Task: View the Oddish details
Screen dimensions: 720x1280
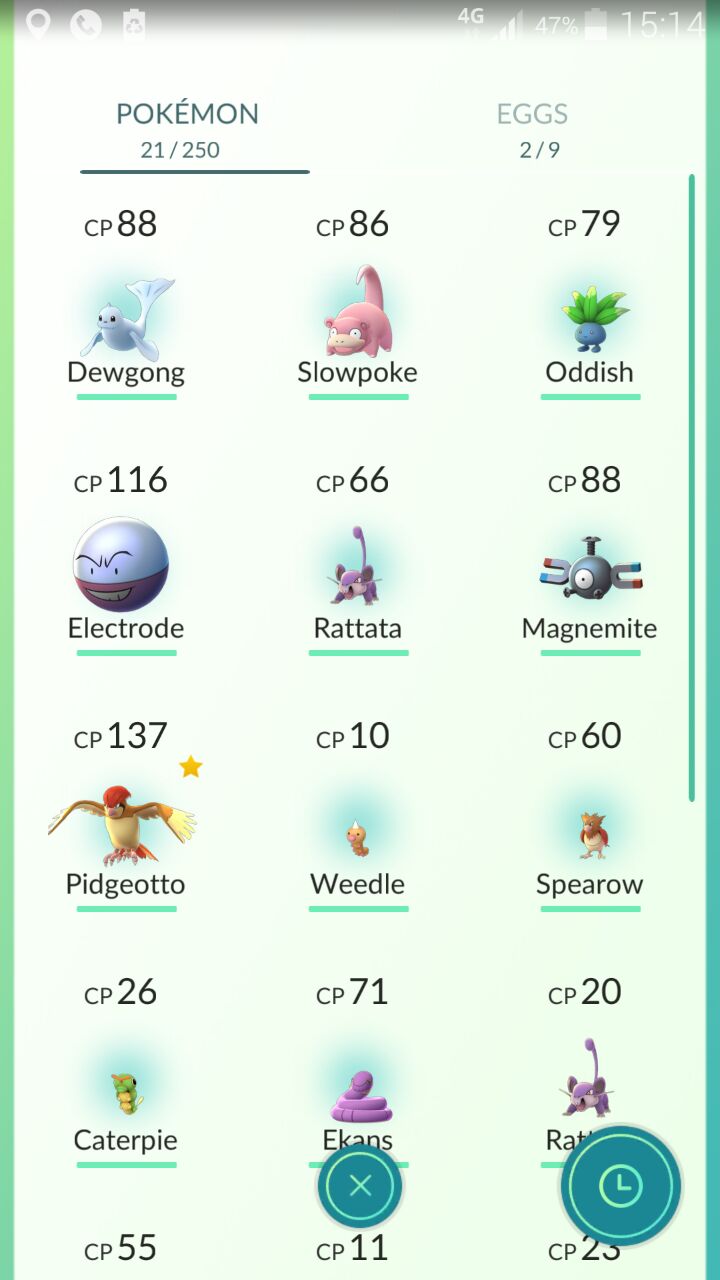Action: 590,305
